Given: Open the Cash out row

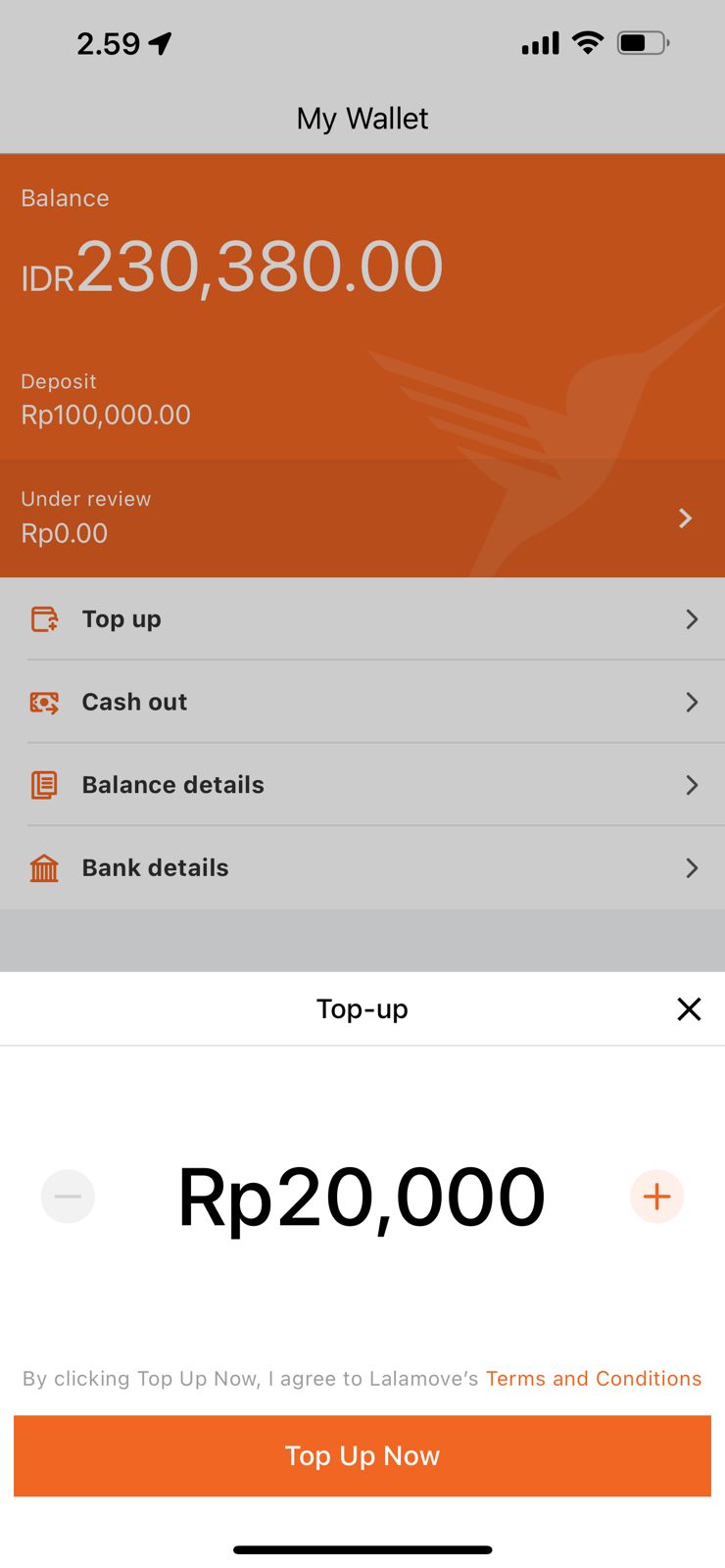Looking at the screenshot, I should [x=362, y=702].
